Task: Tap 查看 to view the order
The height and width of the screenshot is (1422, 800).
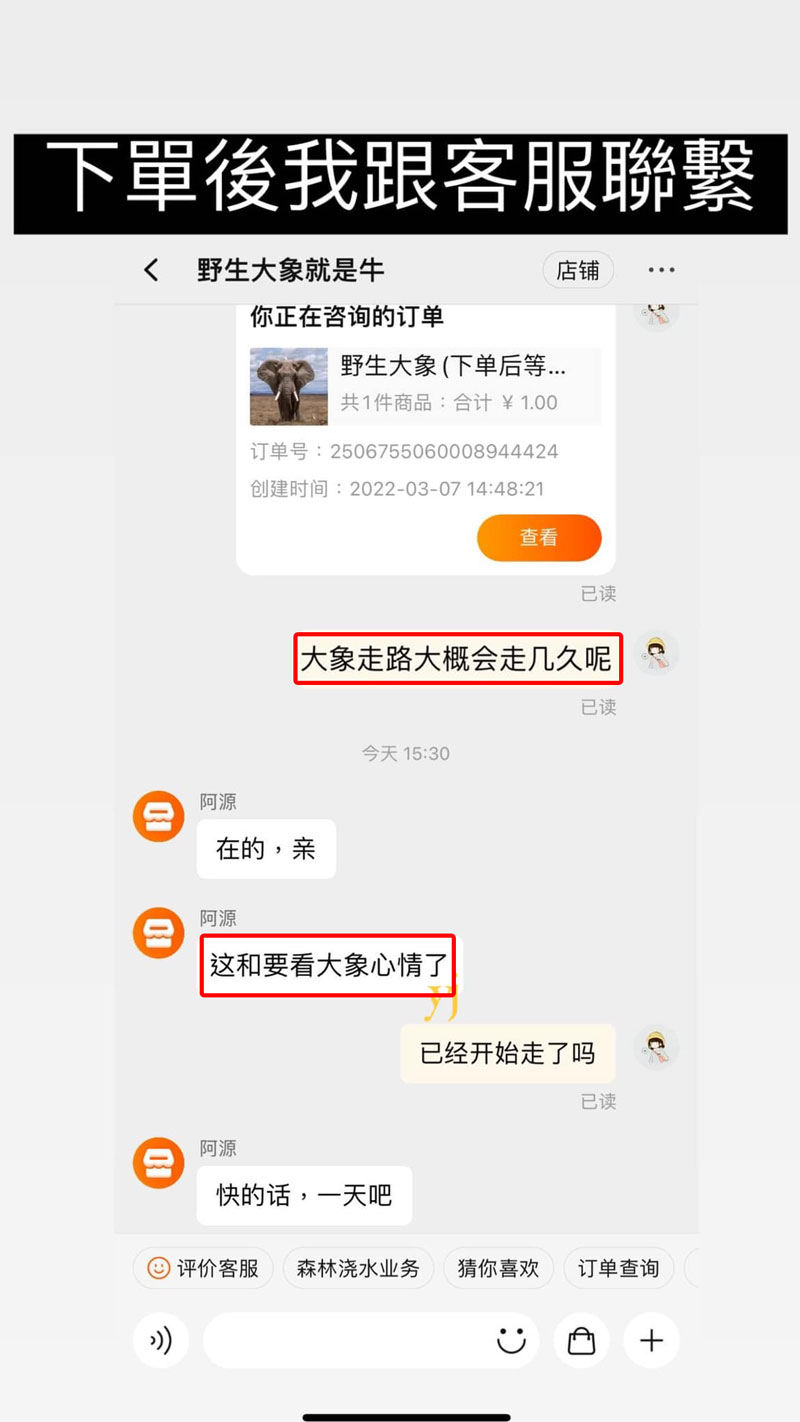Action: 538,538
